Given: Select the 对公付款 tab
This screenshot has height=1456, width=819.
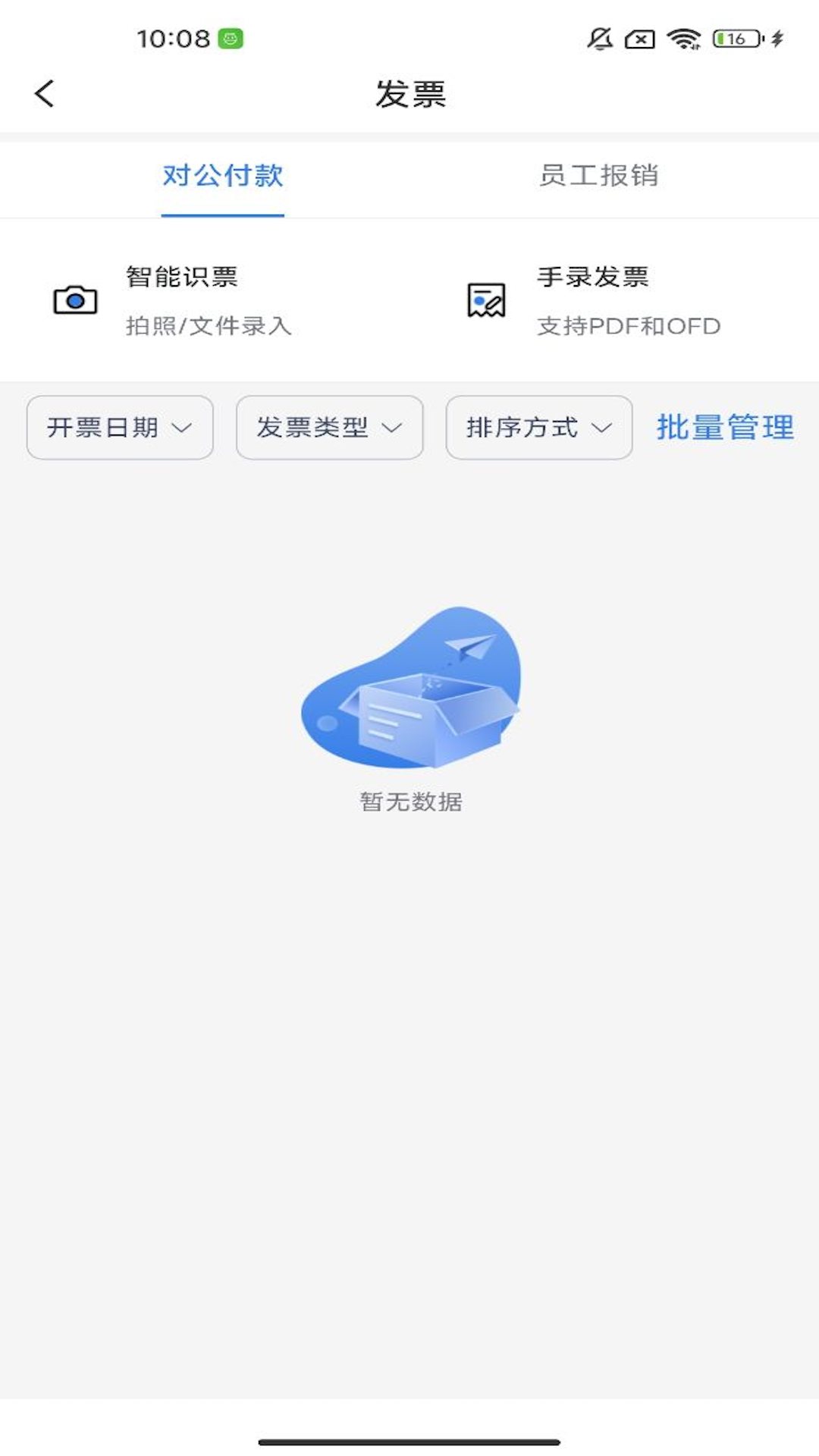Looking at the screenshot, I should coord(222,176).
